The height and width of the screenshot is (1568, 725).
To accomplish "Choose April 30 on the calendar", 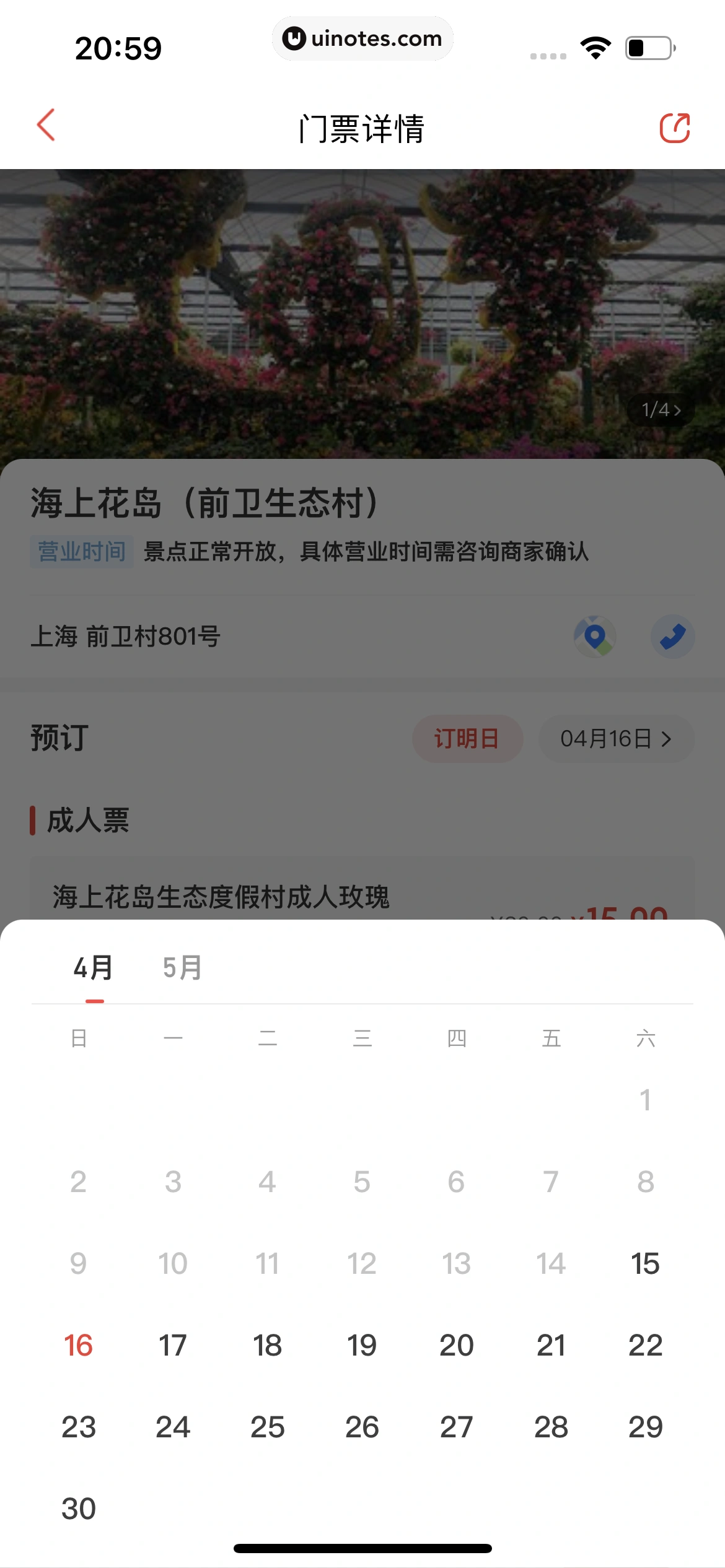I will click(79, 1509).
